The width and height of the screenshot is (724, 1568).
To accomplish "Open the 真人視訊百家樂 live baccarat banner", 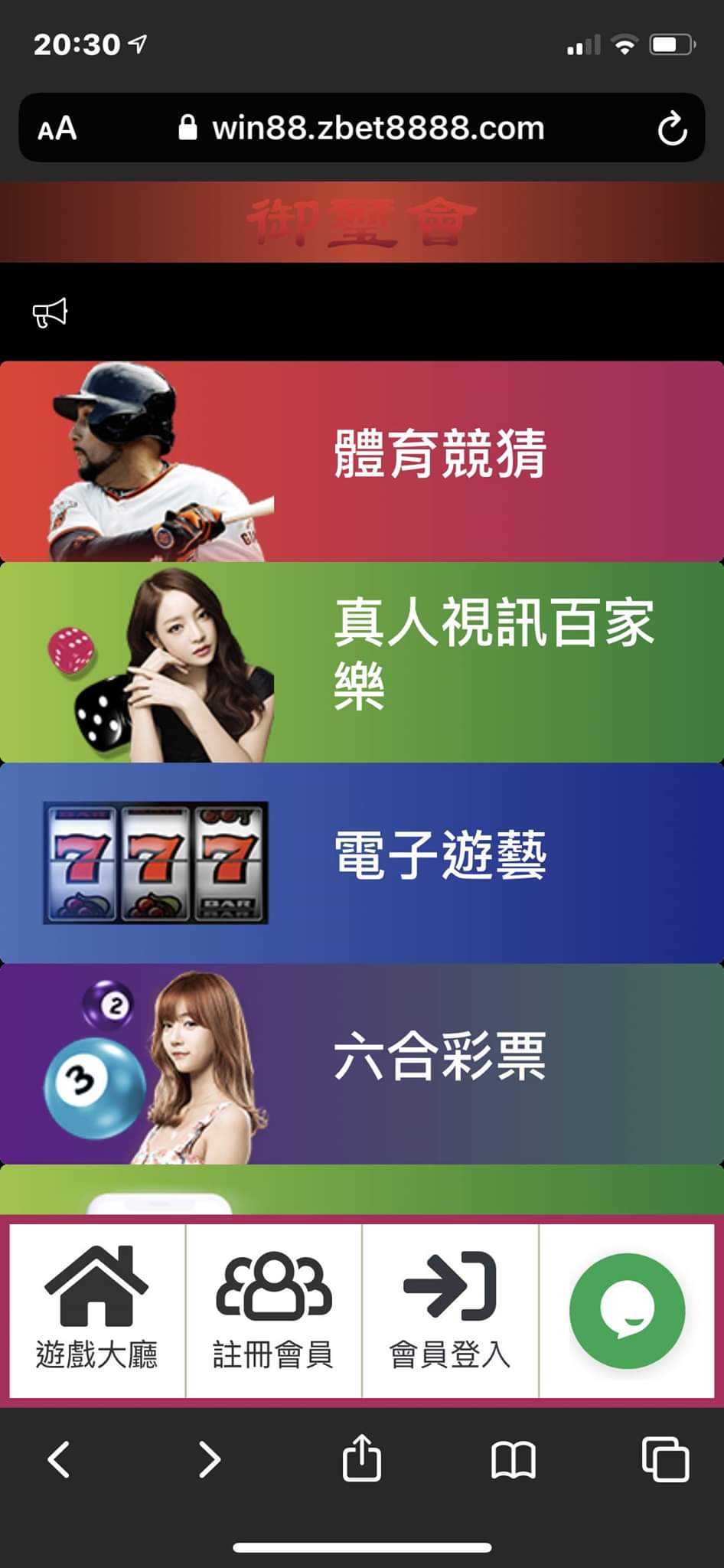I will click(x=362, y=662).
